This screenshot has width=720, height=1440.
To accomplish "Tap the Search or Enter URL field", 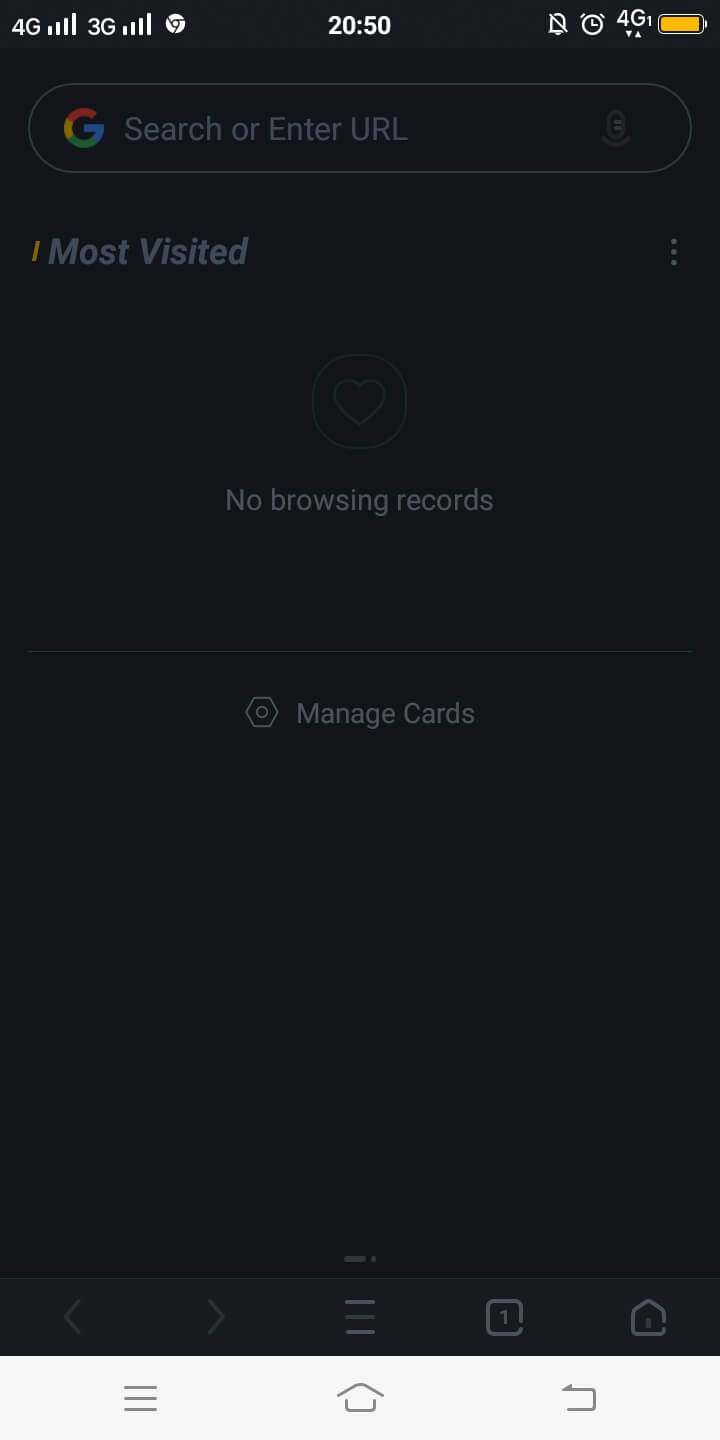I will (330, 129).
